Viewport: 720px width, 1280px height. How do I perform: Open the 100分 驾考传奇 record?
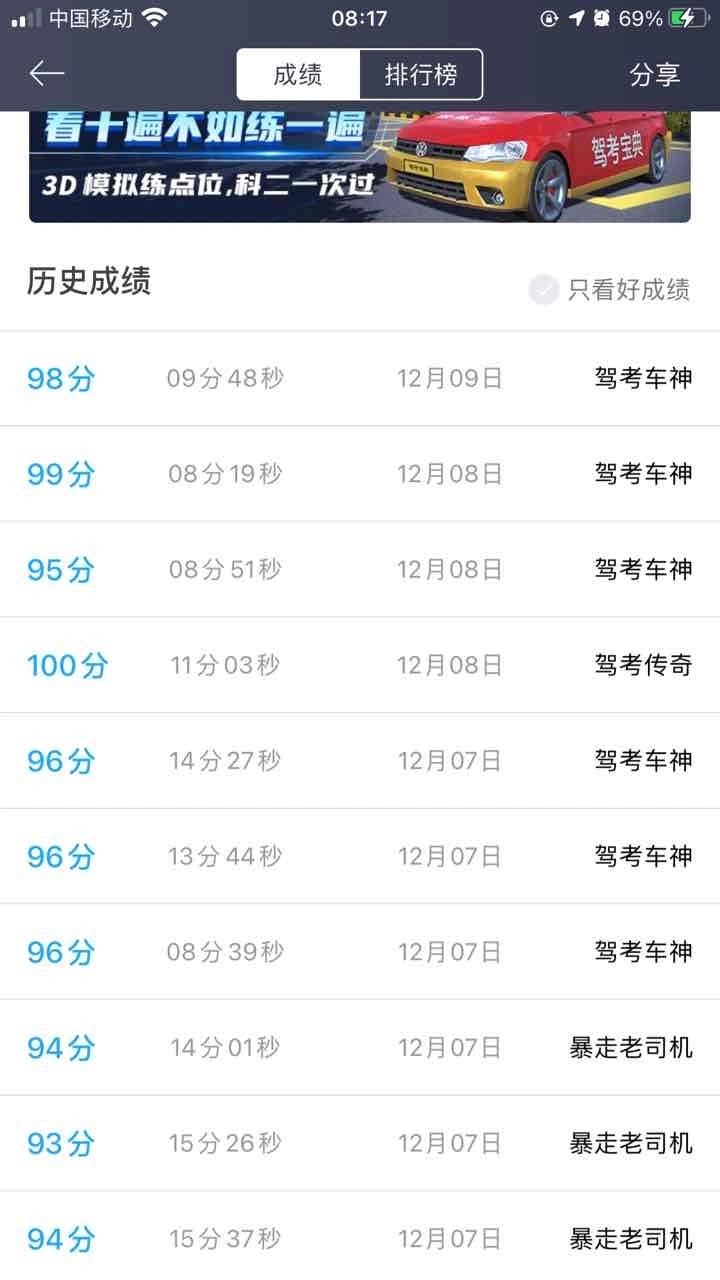pos(360,665)
